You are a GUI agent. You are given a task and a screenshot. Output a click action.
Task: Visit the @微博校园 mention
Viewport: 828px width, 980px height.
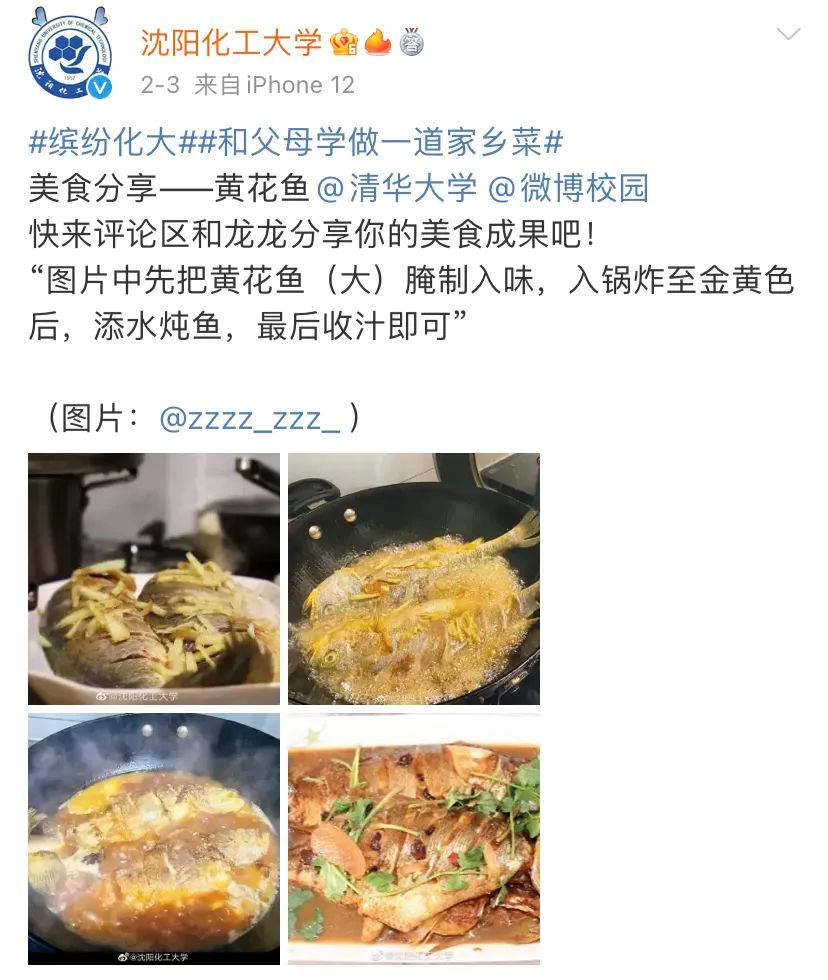568,187
